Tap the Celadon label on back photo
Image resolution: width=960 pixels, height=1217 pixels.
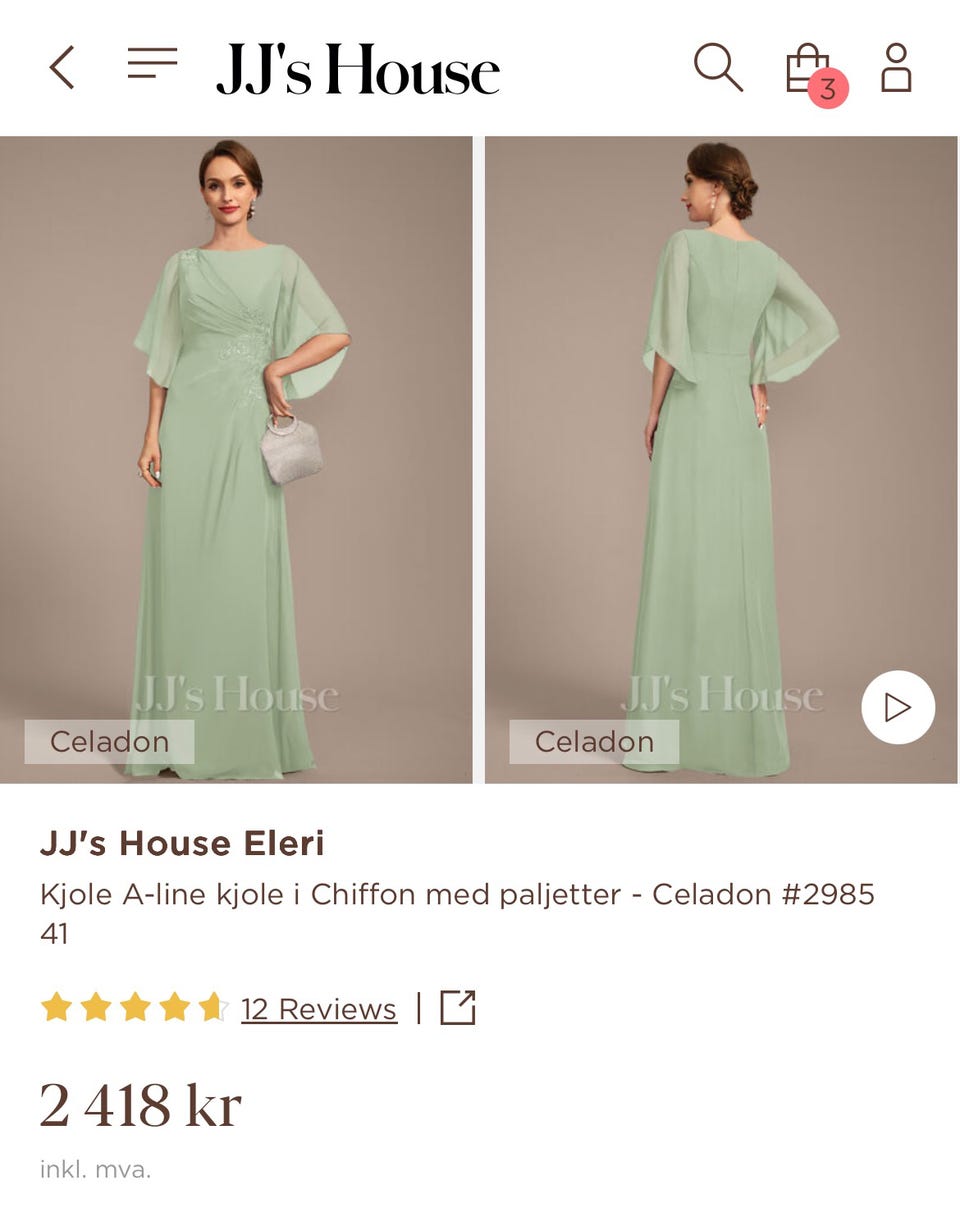click(595, 741)
